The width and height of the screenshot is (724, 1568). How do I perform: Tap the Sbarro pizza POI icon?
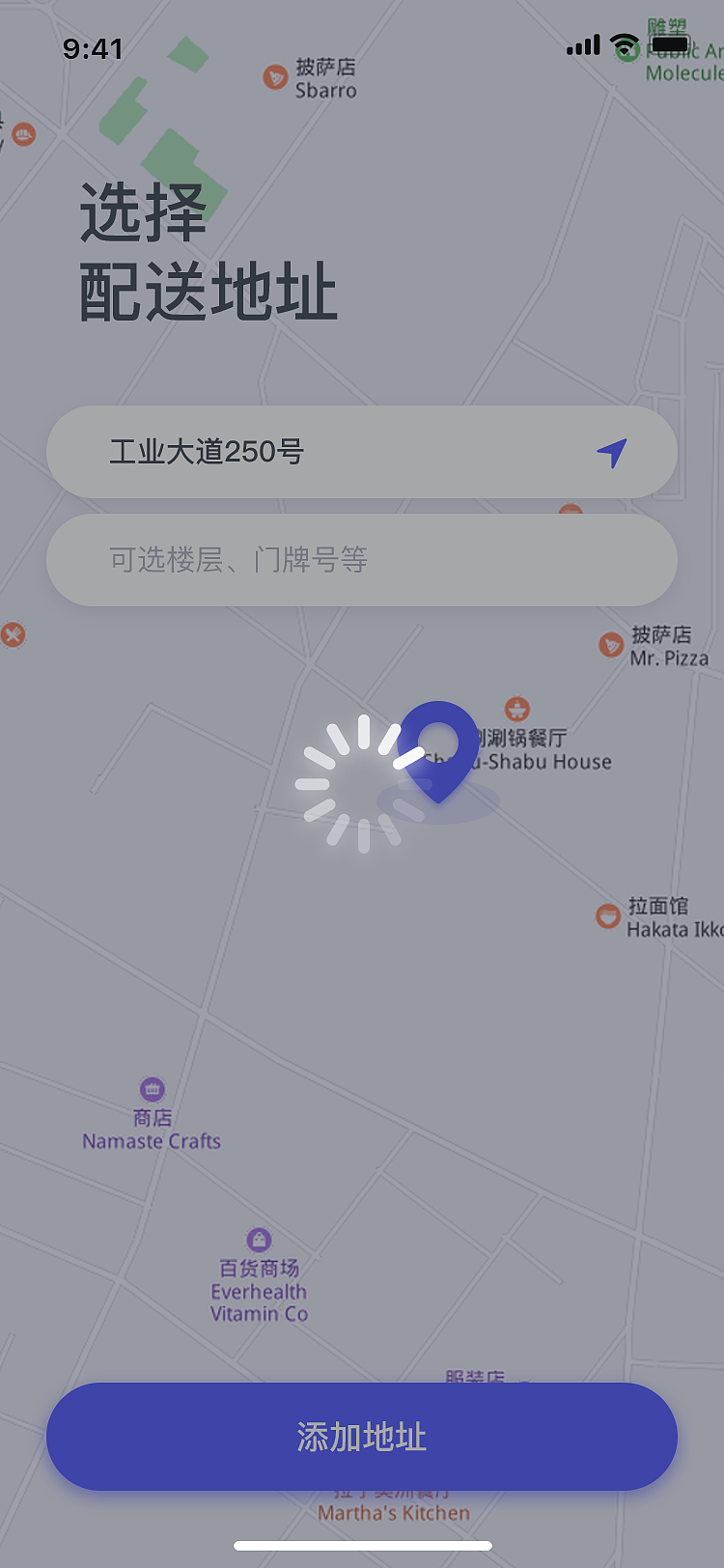273,77
